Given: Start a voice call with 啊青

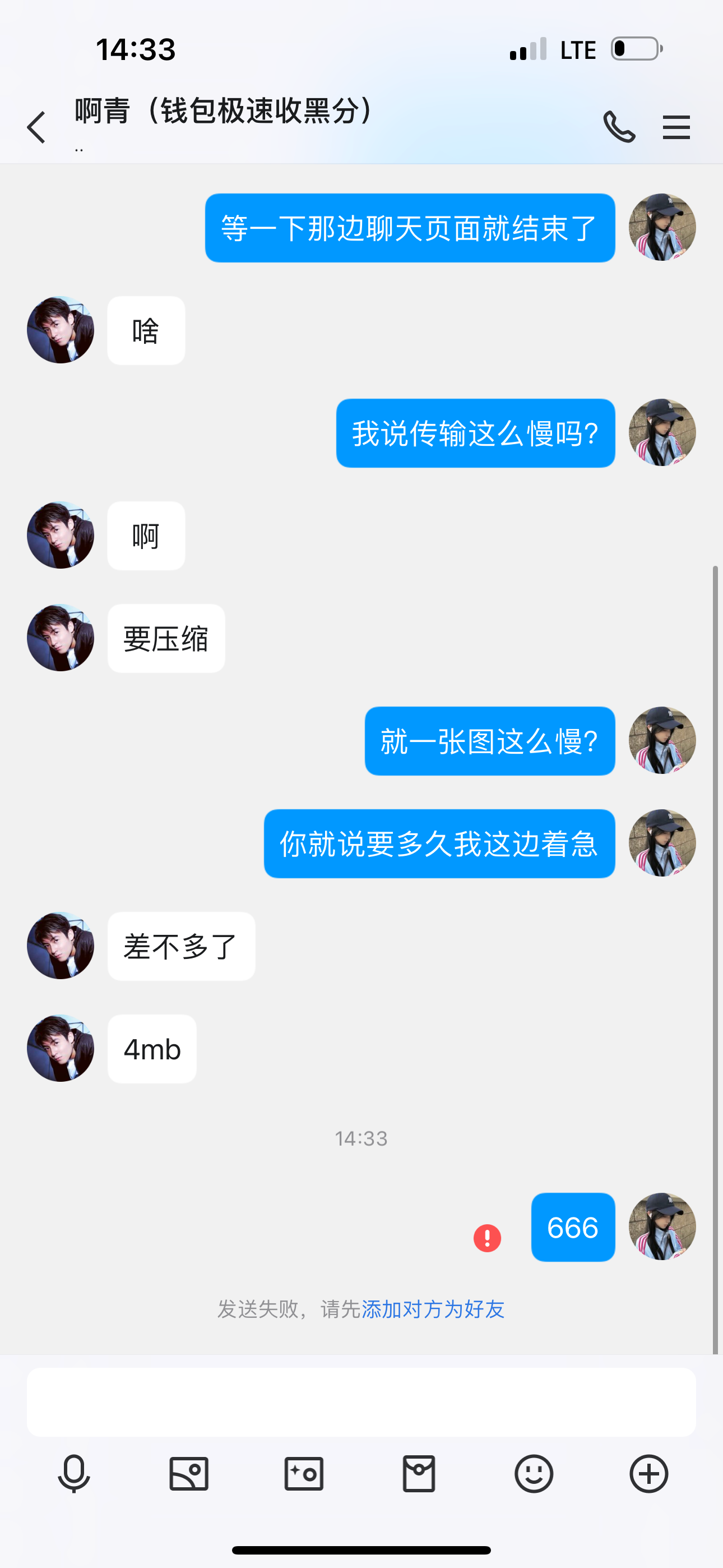Looking at the screenshot, I should [619, 127].
